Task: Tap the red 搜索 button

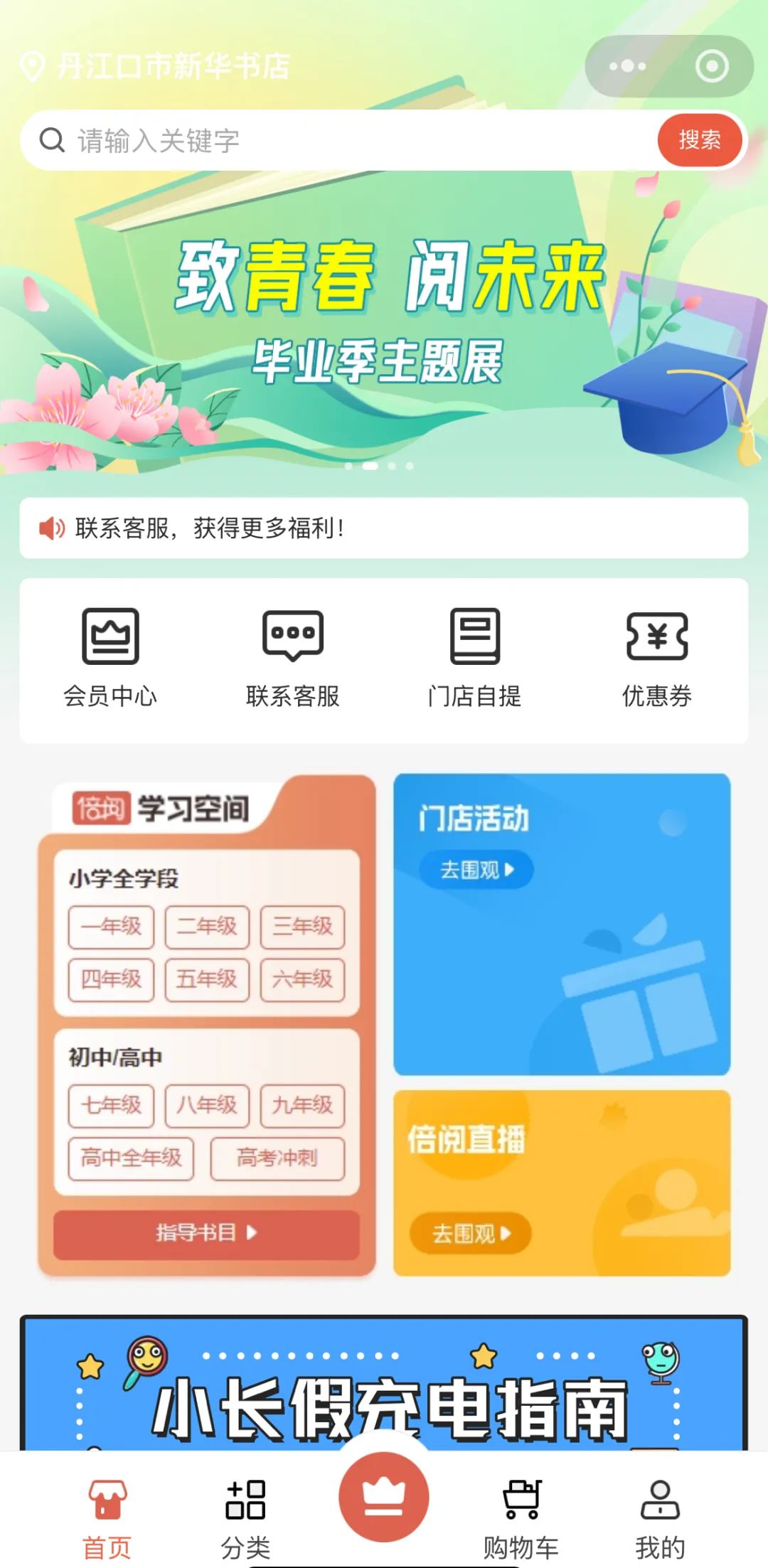Action: coord(700,140)
